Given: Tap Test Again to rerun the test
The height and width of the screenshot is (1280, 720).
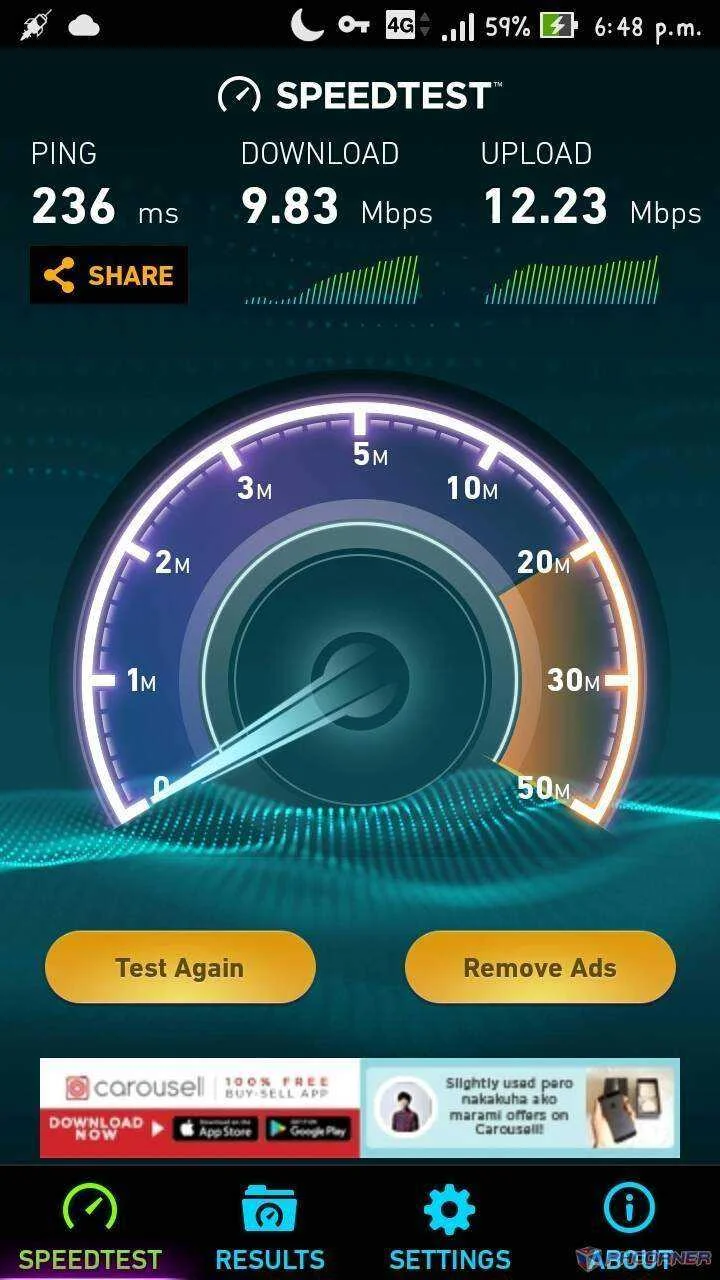Looking at the screenshot, I should (180, 967).
